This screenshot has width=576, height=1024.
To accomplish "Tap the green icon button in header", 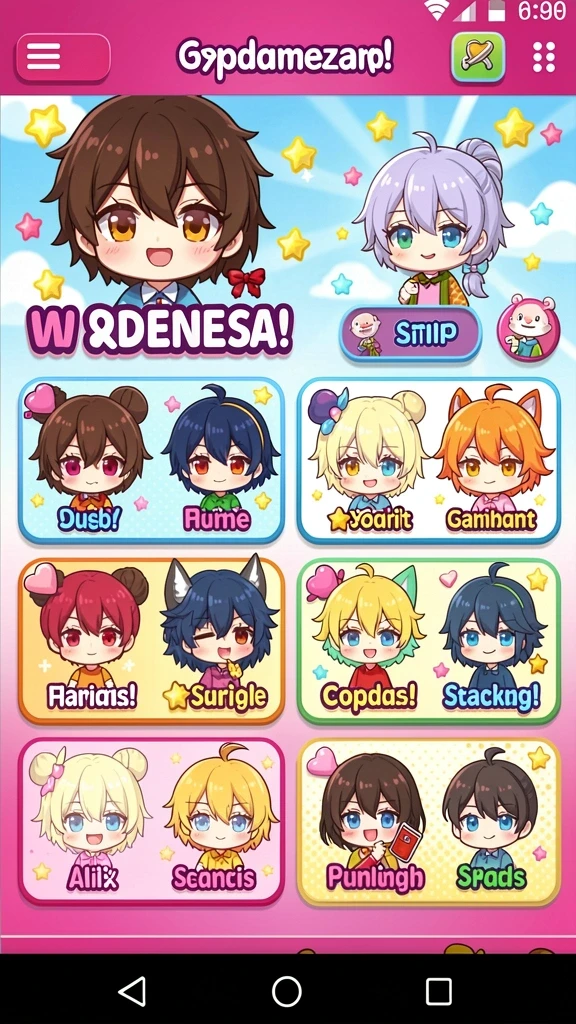I will (x=477, y=57).
